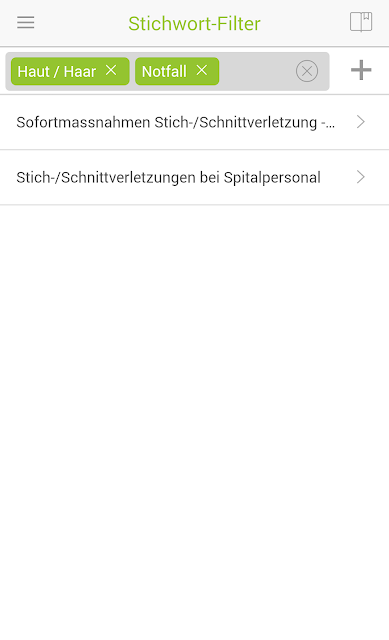389x640 pixels.
Task: Remove the Haut / Haar filter chip
Action: [x=111, y=70]
